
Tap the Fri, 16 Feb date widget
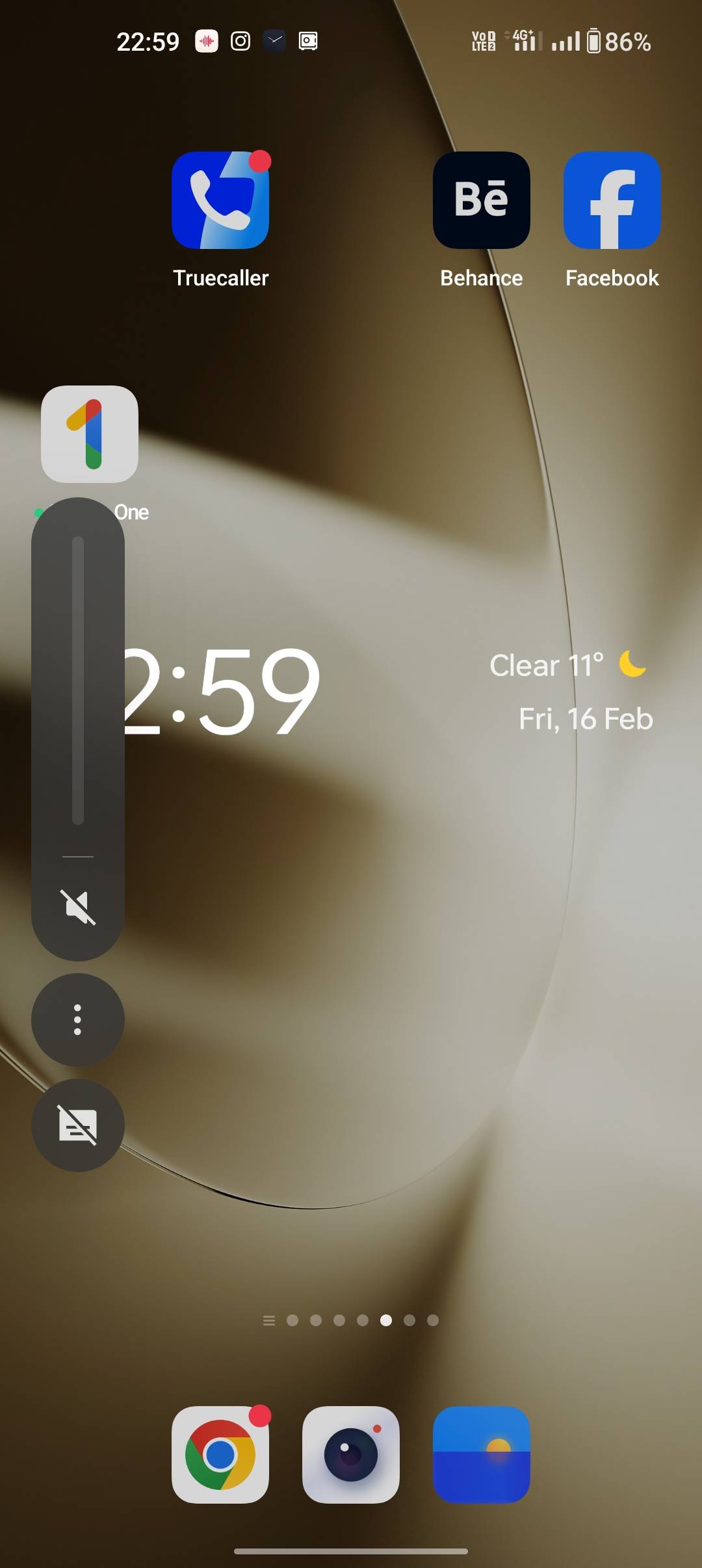click(x=585, y=719)
